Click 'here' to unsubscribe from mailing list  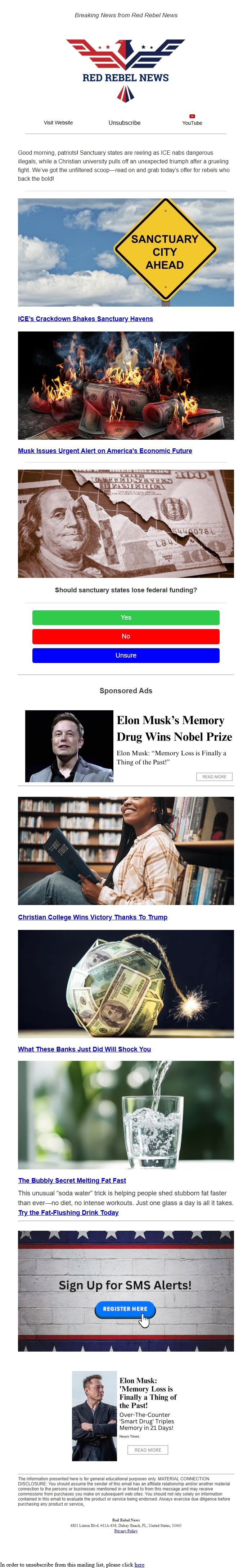139,1564
